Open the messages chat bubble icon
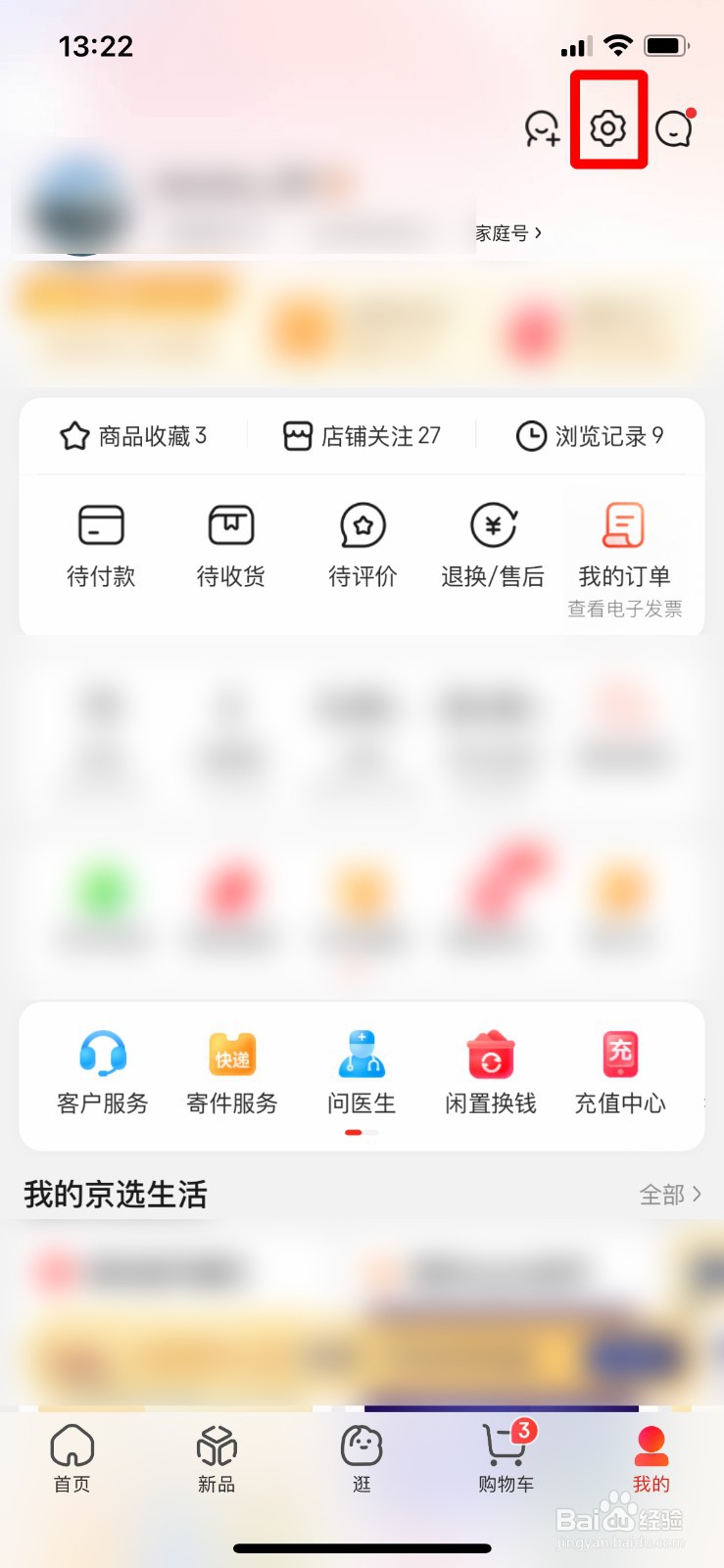Image resolution: width=724 pixels, height=1568 pixels. point(673,128)
